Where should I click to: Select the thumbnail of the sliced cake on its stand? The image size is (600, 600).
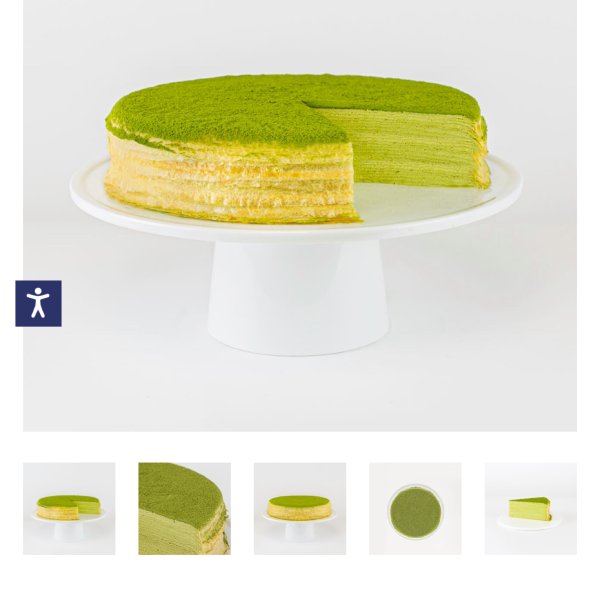click(69, 508)
